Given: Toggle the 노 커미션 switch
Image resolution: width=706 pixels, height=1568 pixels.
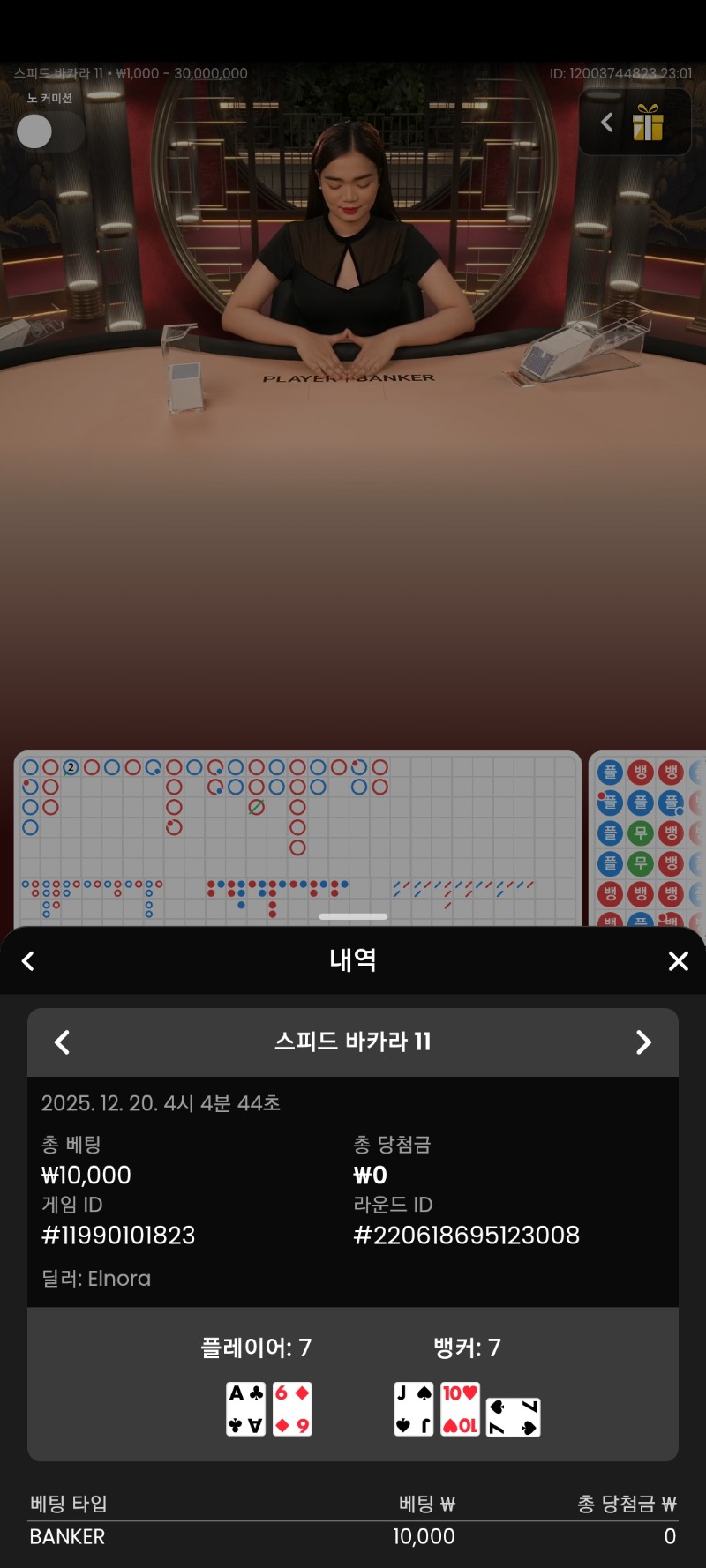Looking at the screenshot, I should coord(49,131).
